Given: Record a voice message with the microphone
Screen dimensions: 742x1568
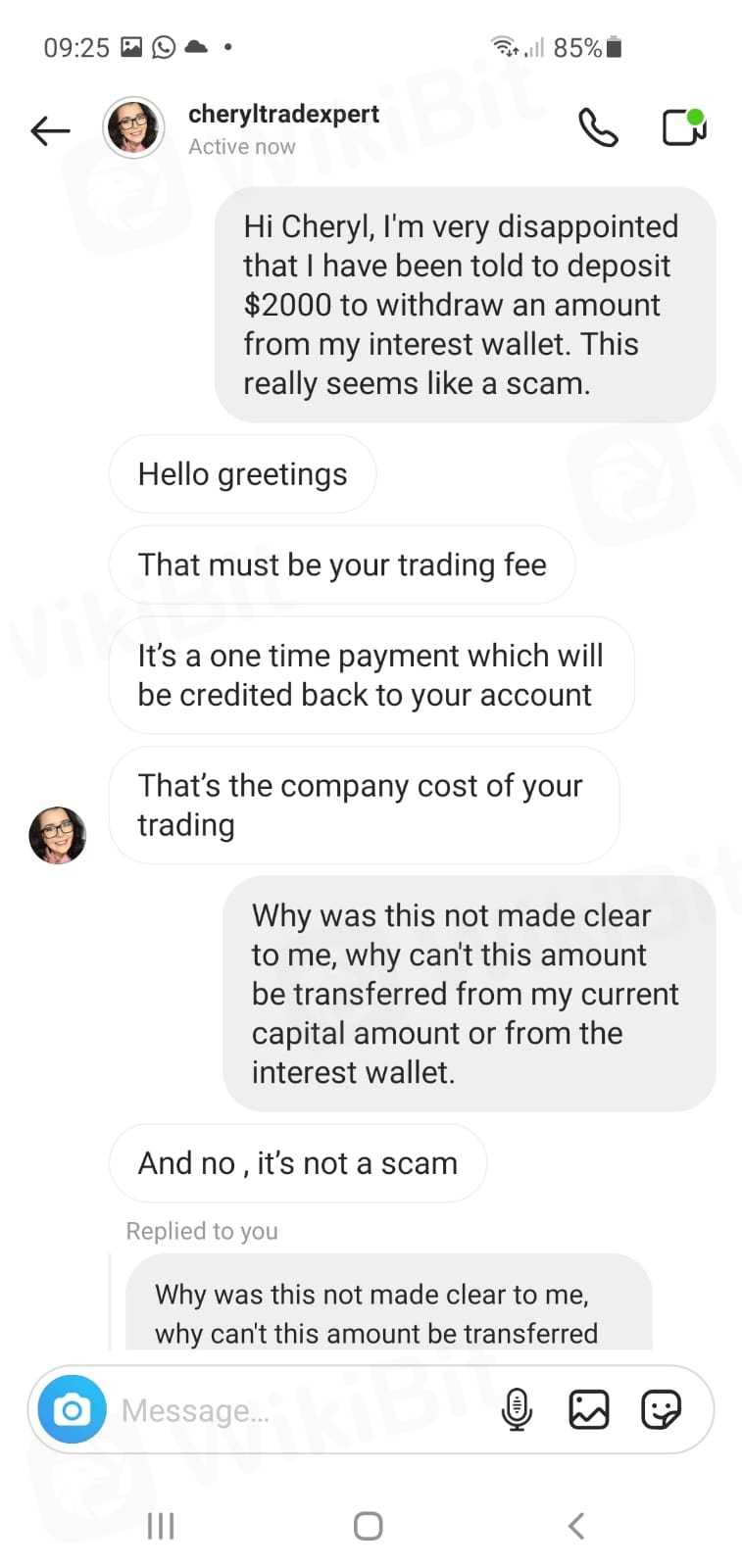Looking at the screenshot, I should tap(517, 1410).
